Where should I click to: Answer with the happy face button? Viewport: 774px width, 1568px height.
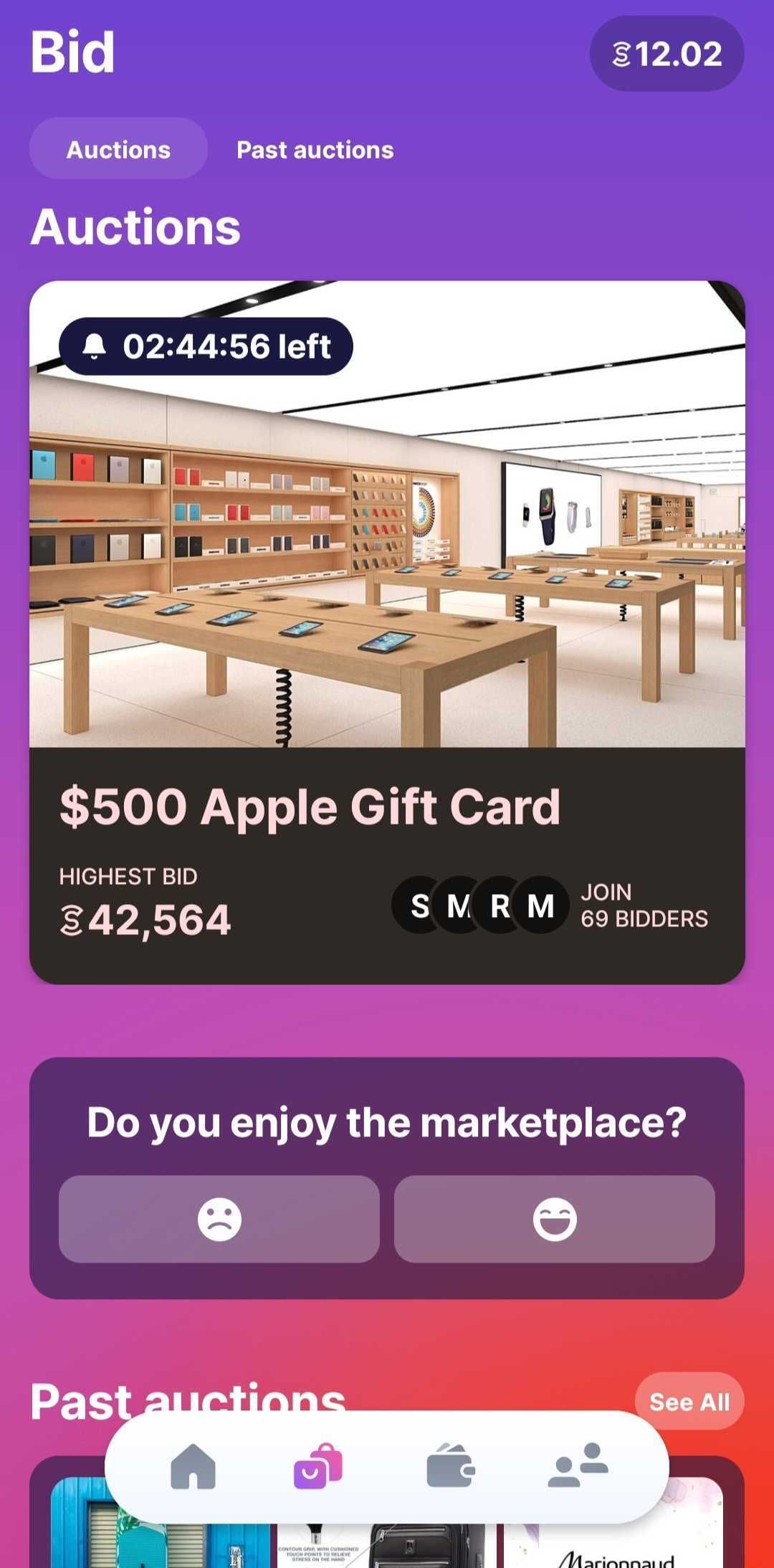click(554, 1219)
